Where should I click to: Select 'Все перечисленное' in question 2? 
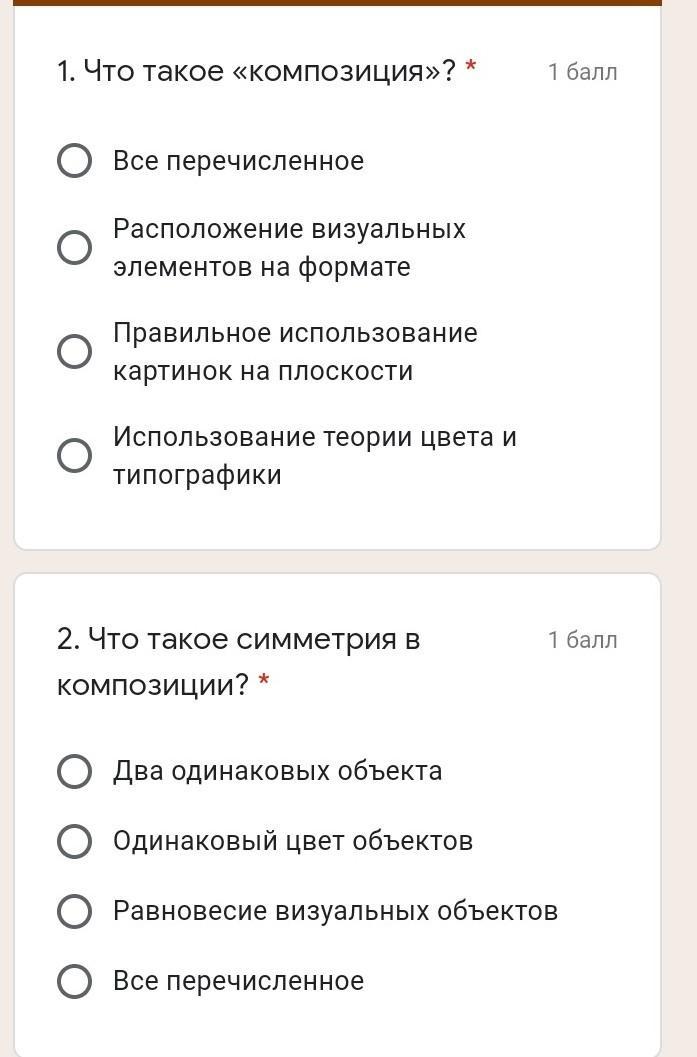[x=75, y=981]
